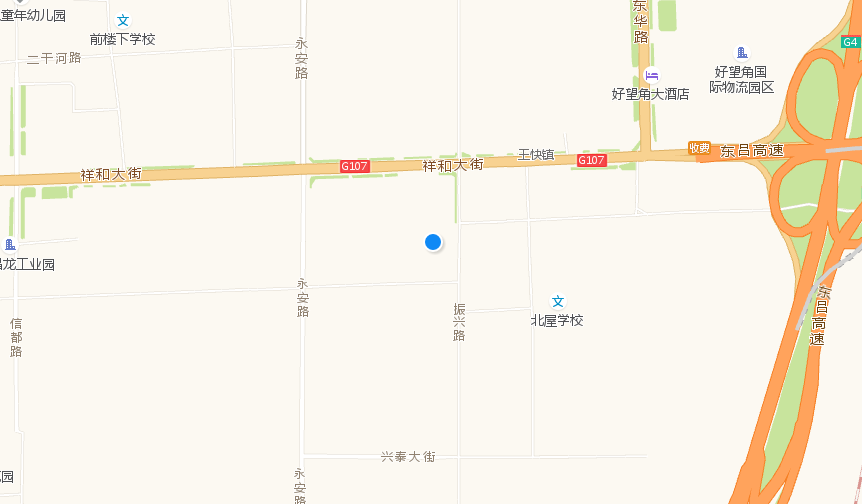Image resolution: width=862 pixels, height=504 pixels.
Task: Open the 好望角国际物流园区 place marker
Action: [x=742, y=53]
